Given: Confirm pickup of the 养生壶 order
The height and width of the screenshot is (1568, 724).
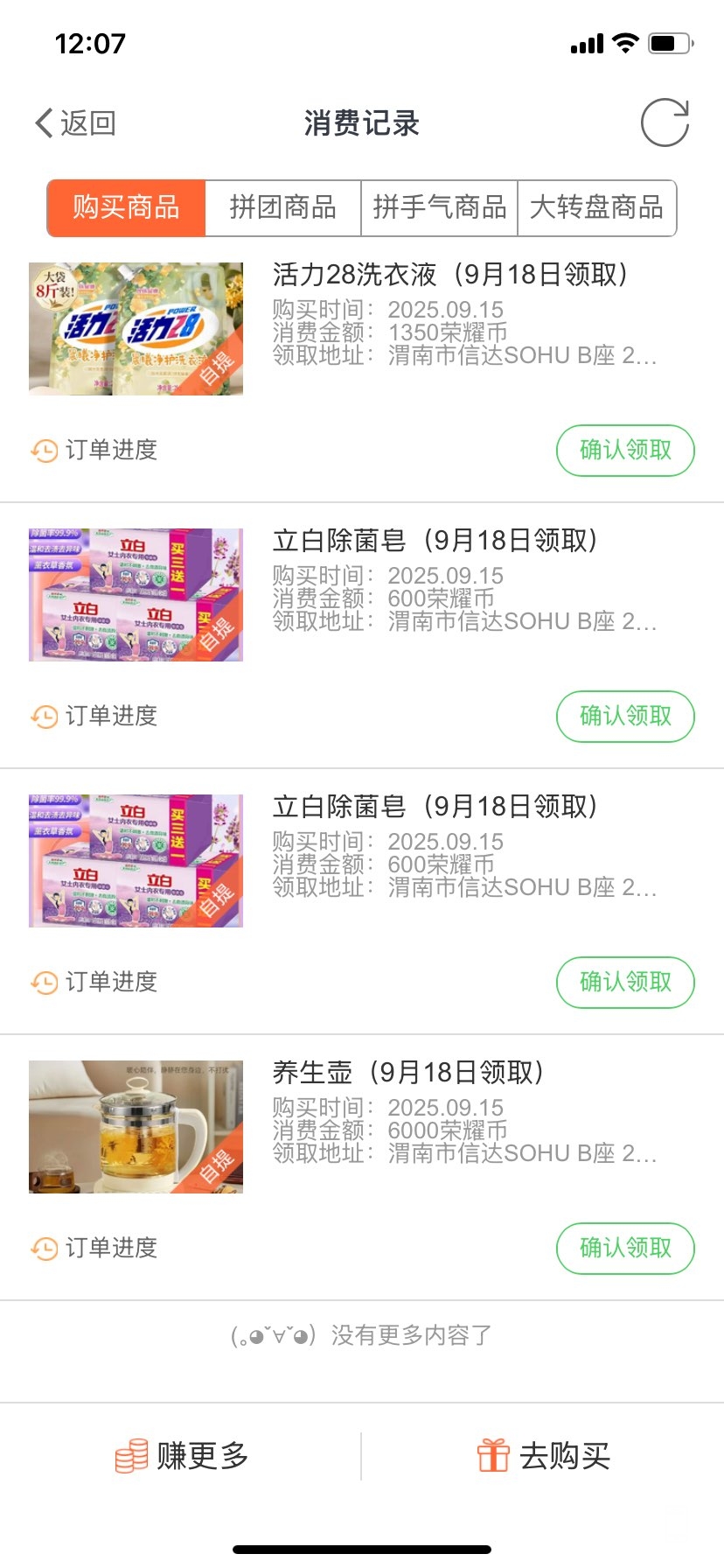Looking at the screenshot, I should point(625,1249).
